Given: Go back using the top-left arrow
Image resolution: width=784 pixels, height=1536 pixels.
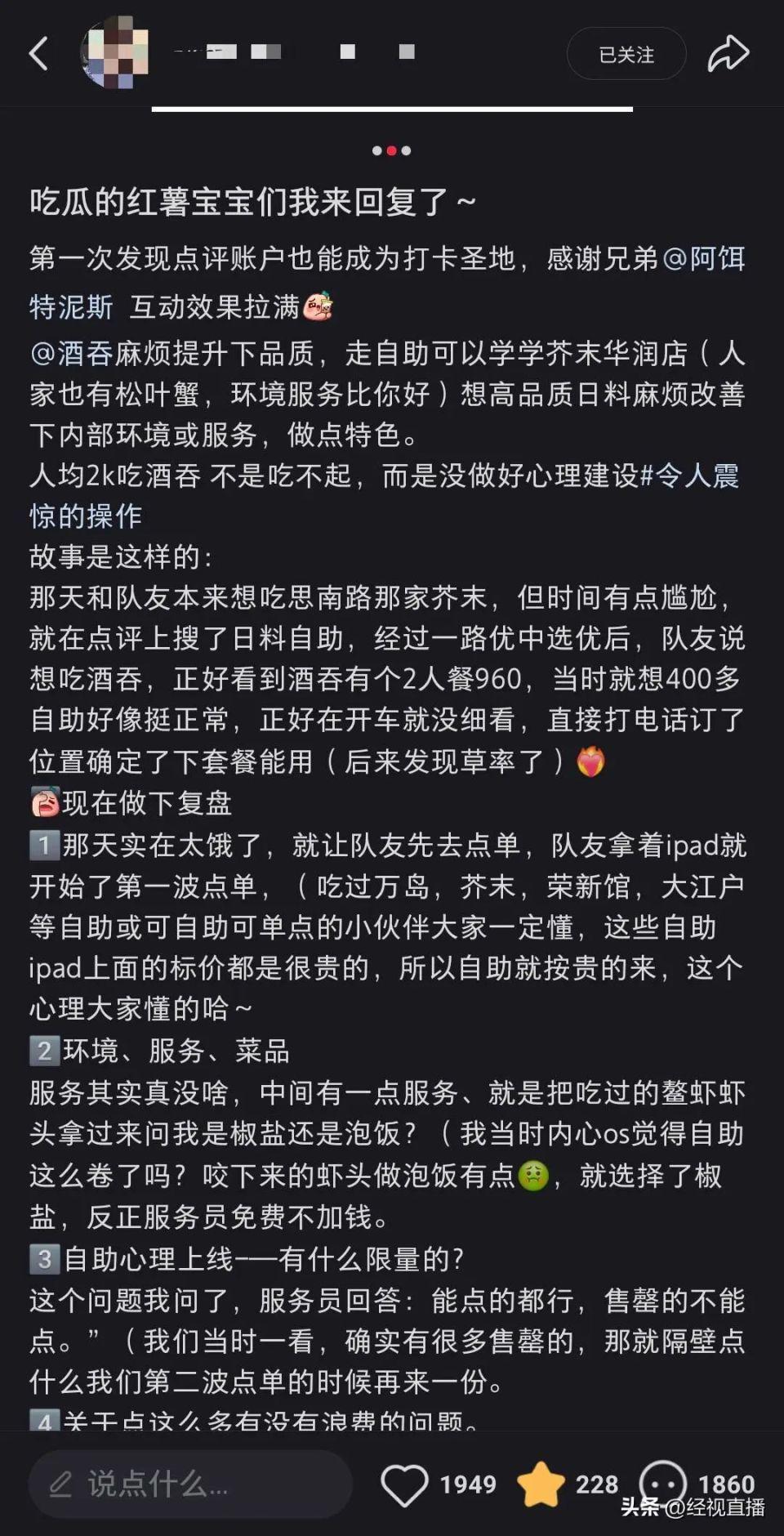Looking at the screenshot, I should click(x=39, y=54).
